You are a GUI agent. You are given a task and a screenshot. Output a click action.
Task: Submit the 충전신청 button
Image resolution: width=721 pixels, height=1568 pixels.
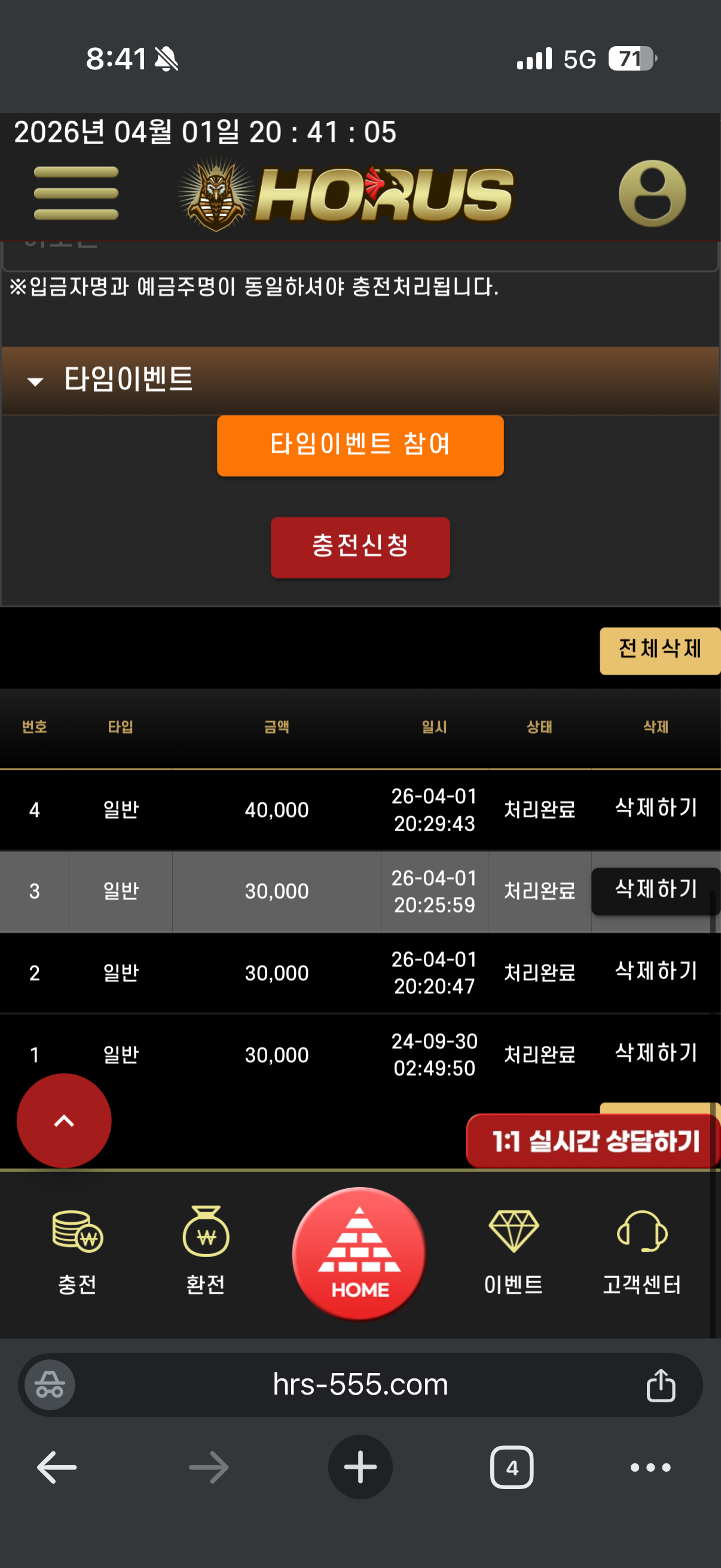pos(360,547)
